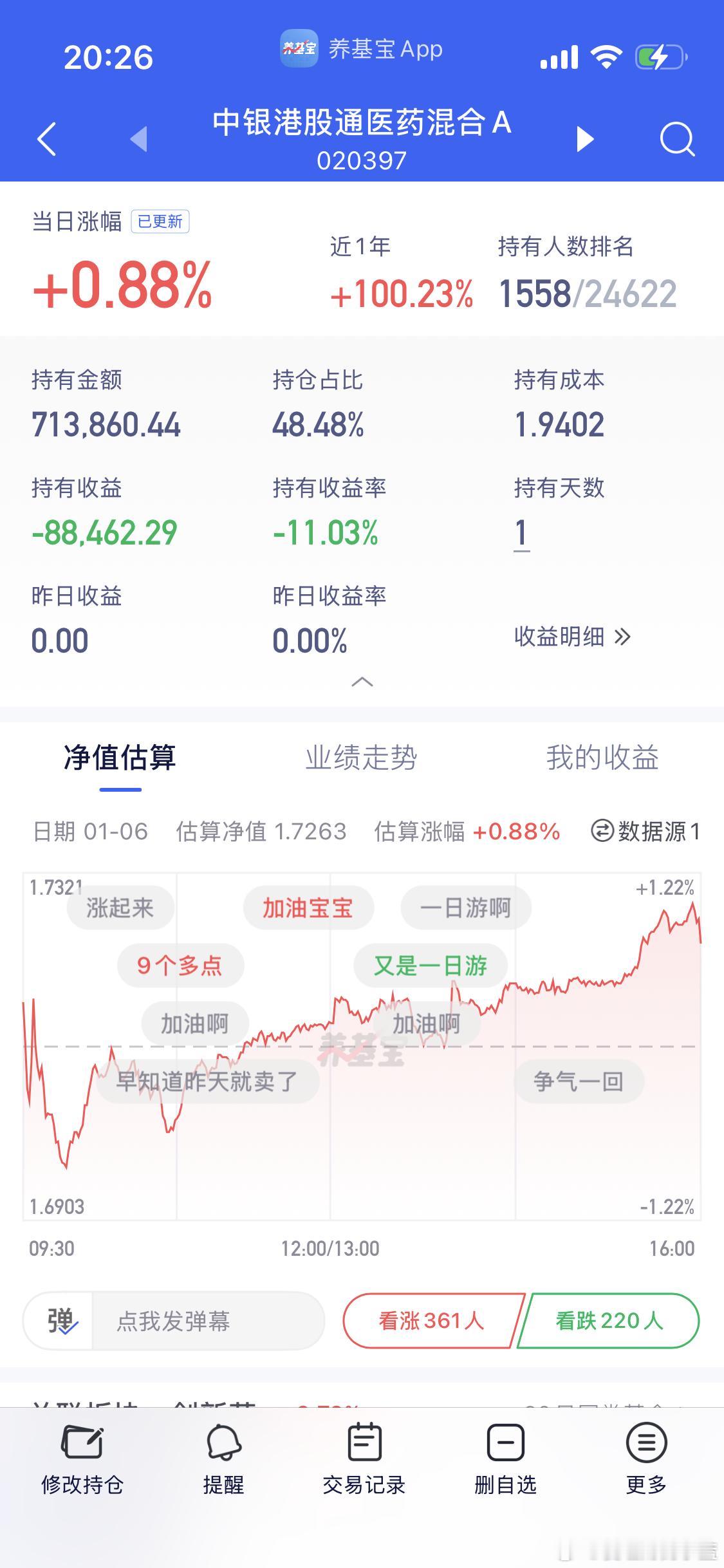
Task: Tap right triangle to view next fund
Action: pyautogui.click(x=584, y=140)
